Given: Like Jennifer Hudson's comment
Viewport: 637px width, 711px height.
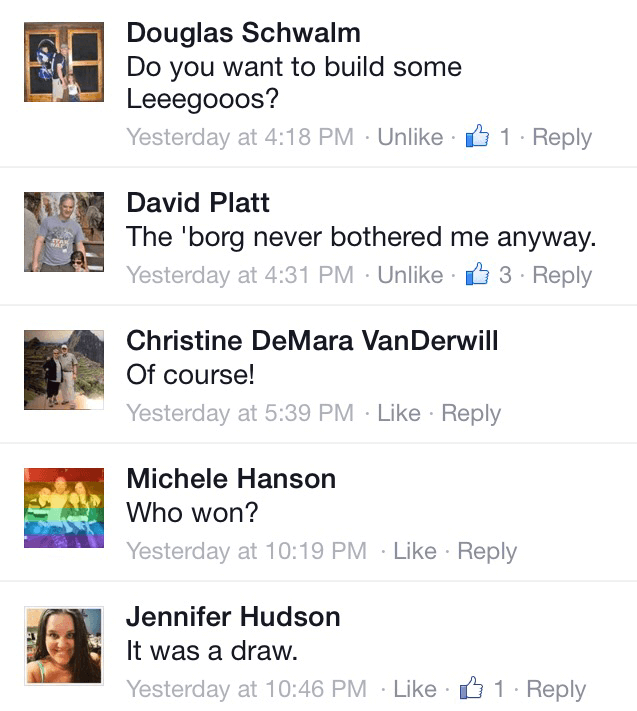Looking at the screenshot, I should point(415,689).
